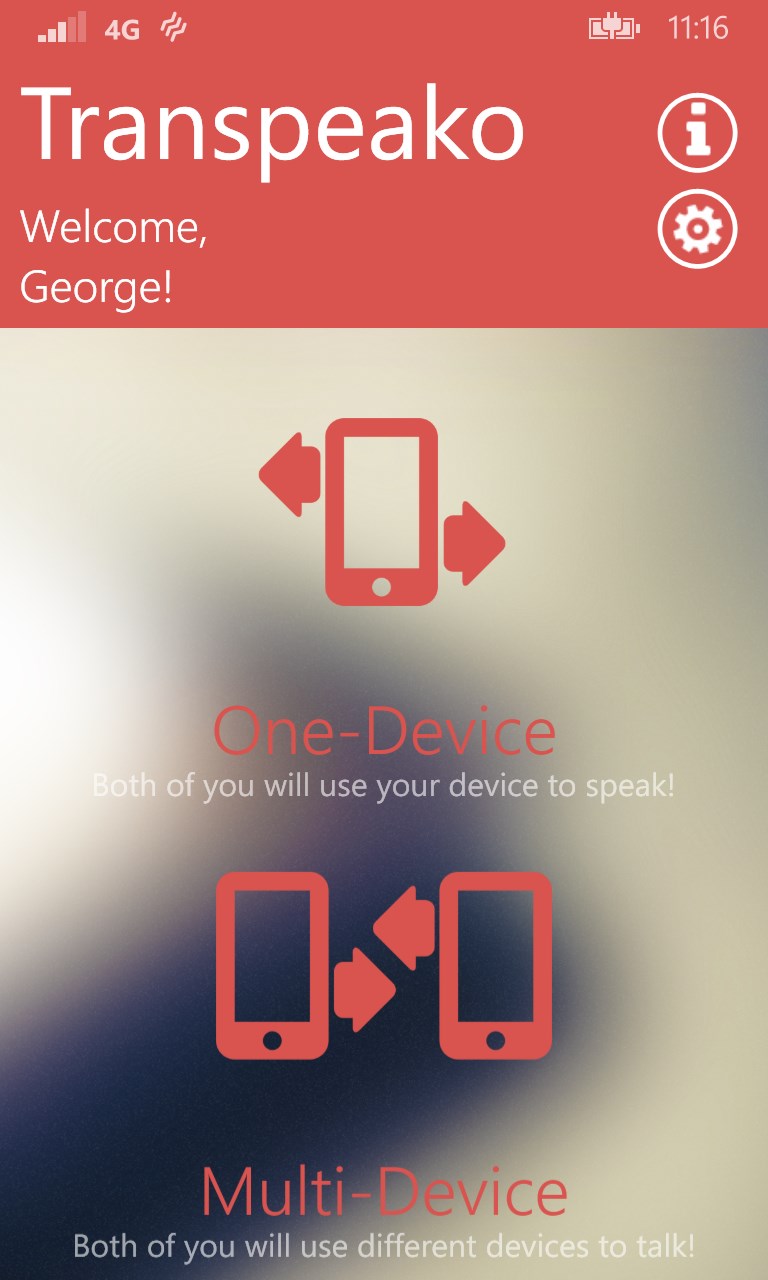The height and width of the screenshot is (1280, 768).
Task: Open the app info icon
Action: tap(697, 134)
